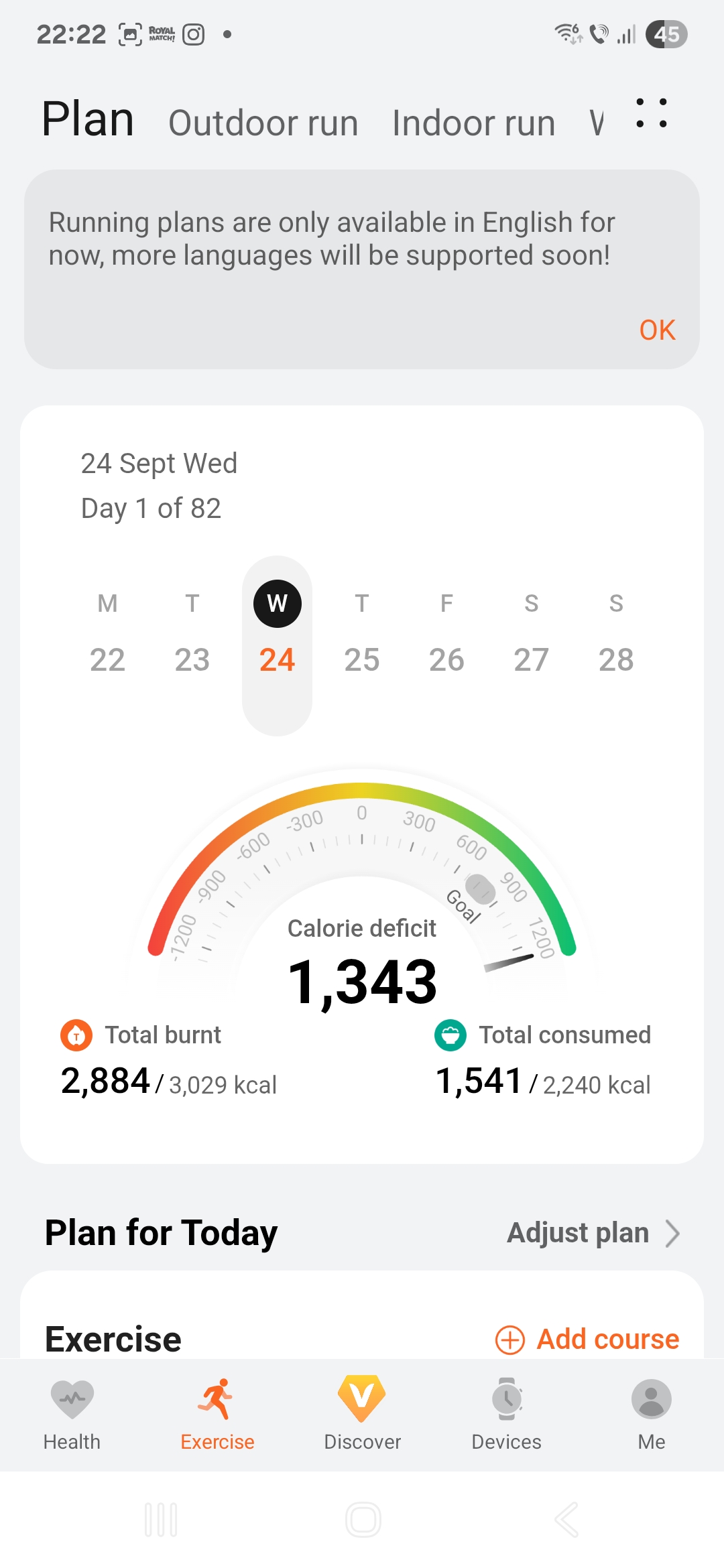
Task: Switch to the Outdoor run tab
Action: tap(263, 123)
